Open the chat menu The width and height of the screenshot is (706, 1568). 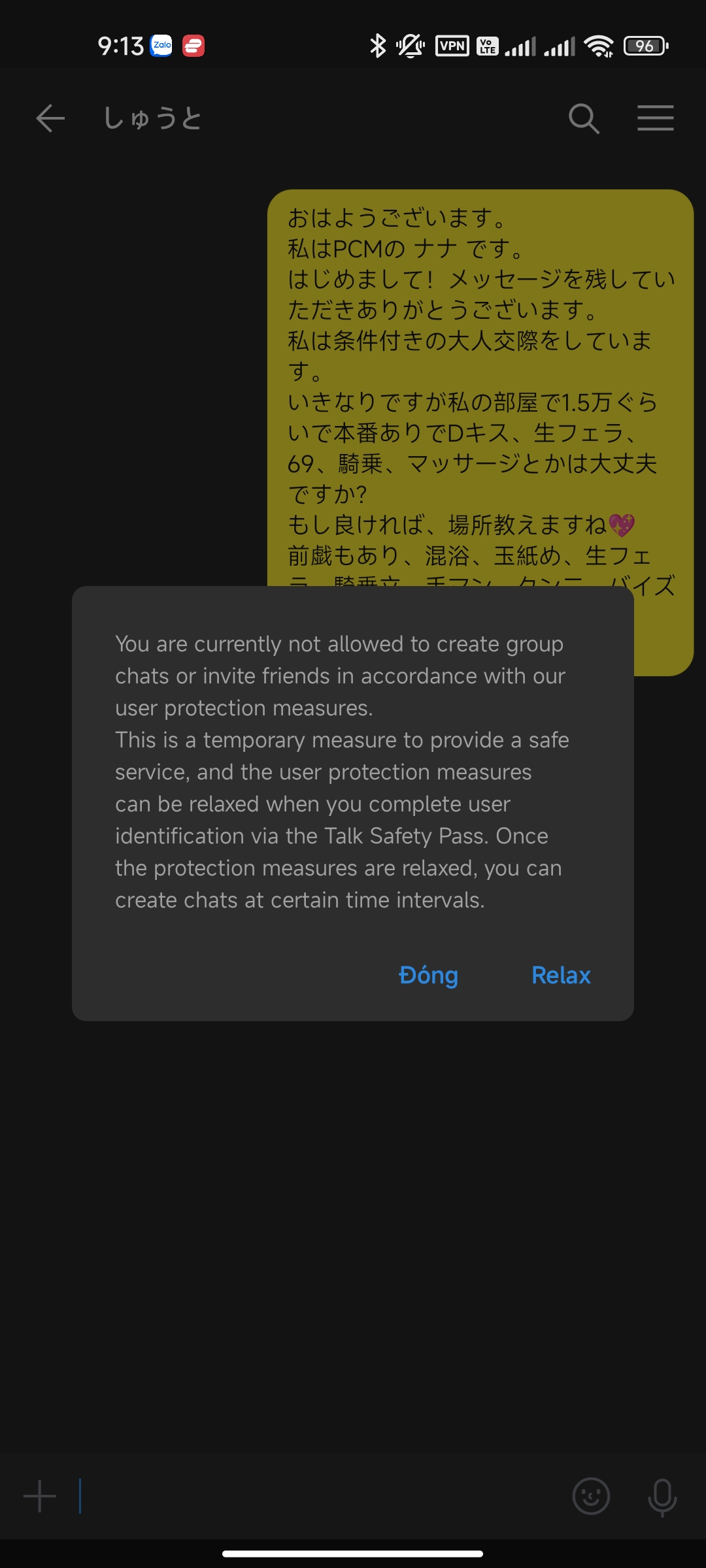click(x=656, y=118)
